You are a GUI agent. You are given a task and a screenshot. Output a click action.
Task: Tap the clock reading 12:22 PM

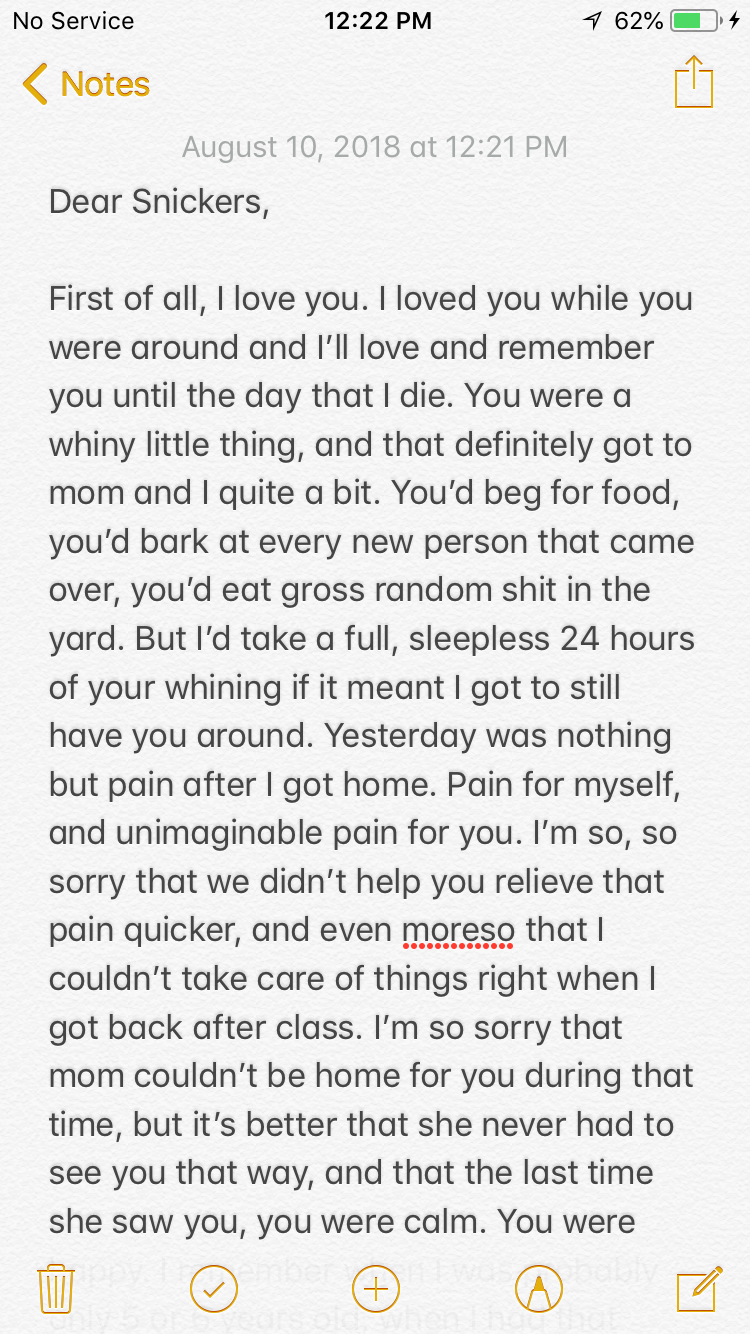(x=378, y=20)
